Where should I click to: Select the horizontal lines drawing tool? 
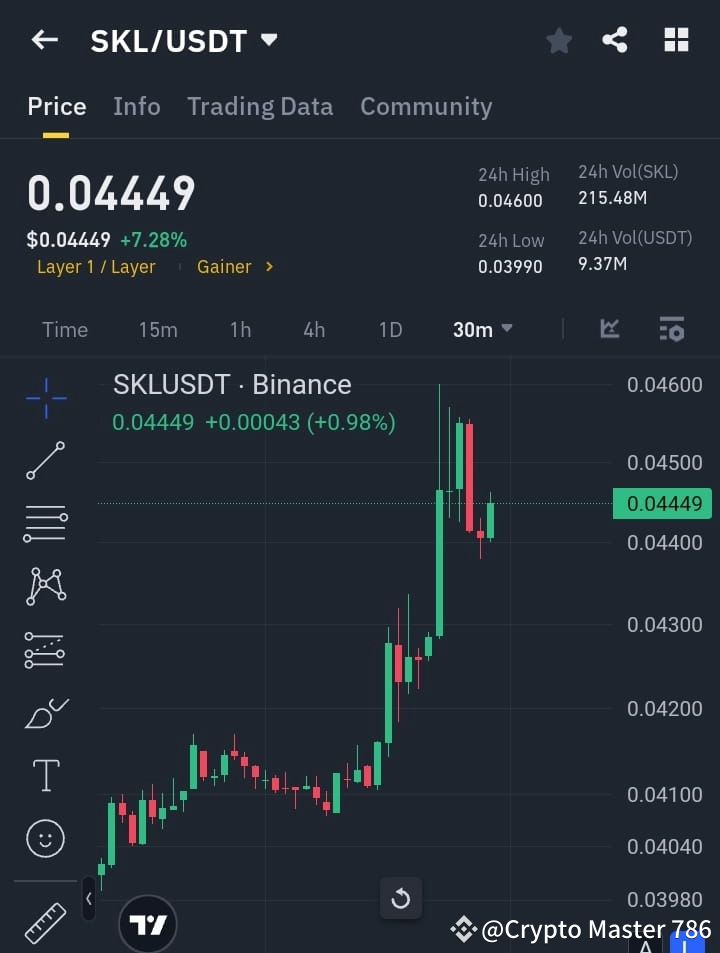coord(45,524)
